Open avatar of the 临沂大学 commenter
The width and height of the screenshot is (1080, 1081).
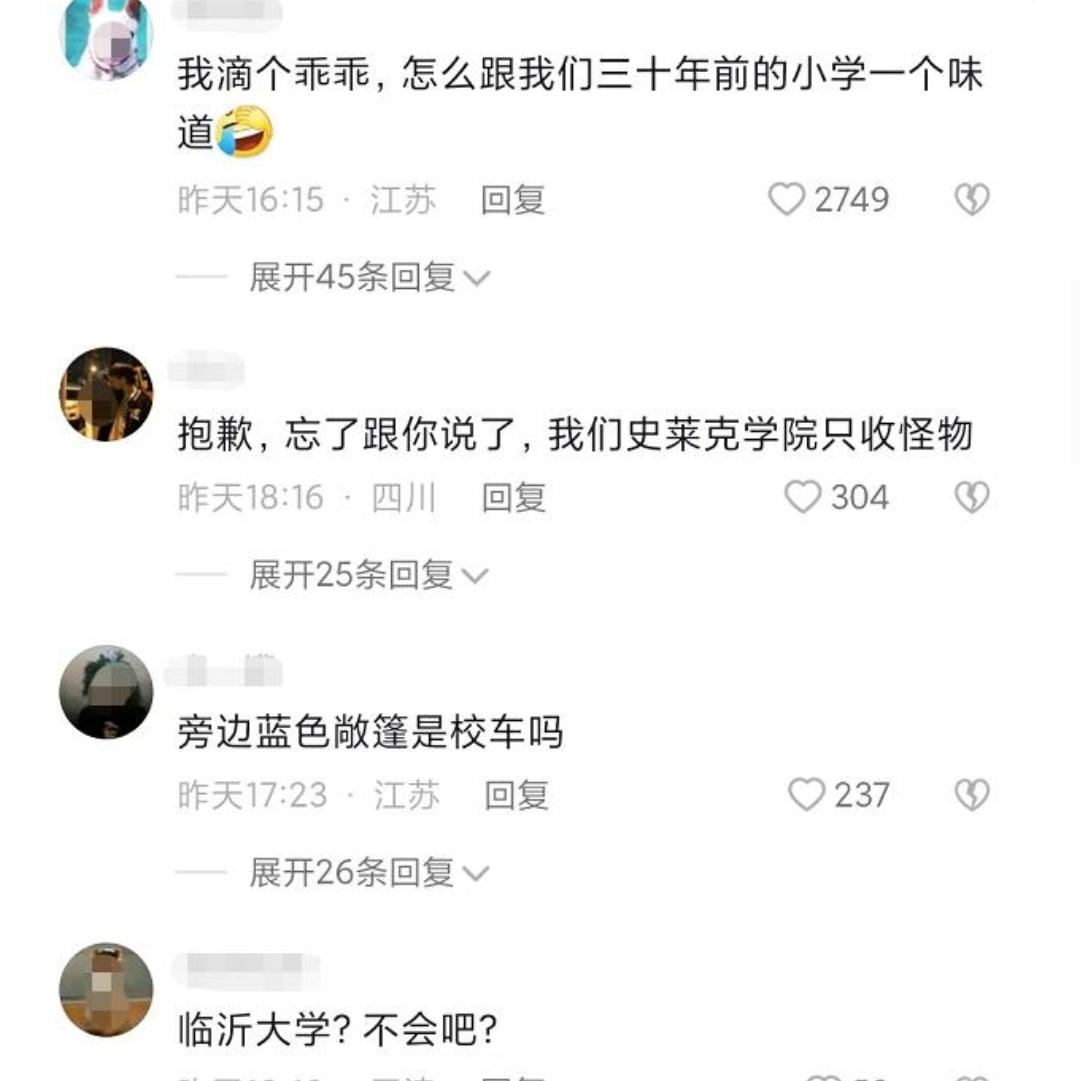coord(107,990)
